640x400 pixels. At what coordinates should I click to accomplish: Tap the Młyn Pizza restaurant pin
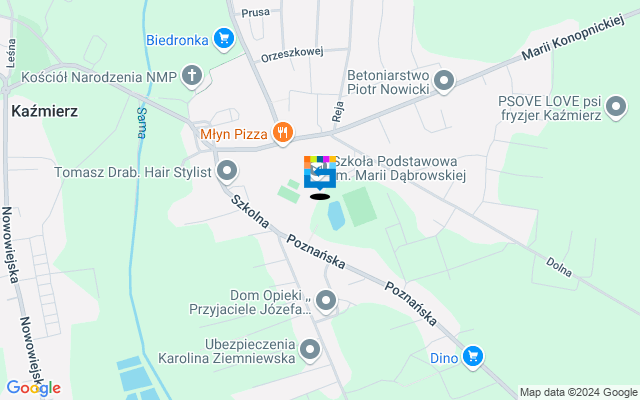pos(283,131)
